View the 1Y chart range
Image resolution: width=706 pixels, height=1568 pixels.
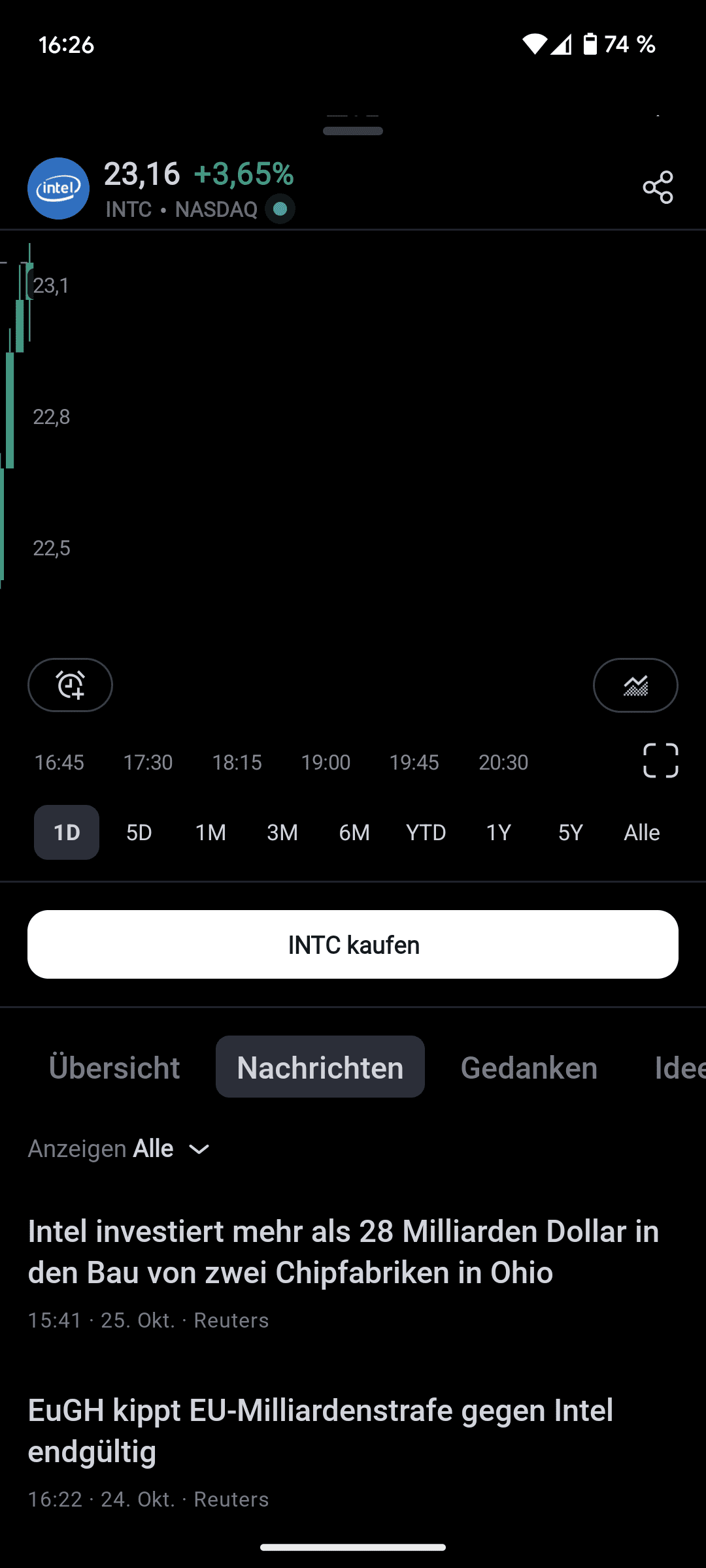click(498, 832)
